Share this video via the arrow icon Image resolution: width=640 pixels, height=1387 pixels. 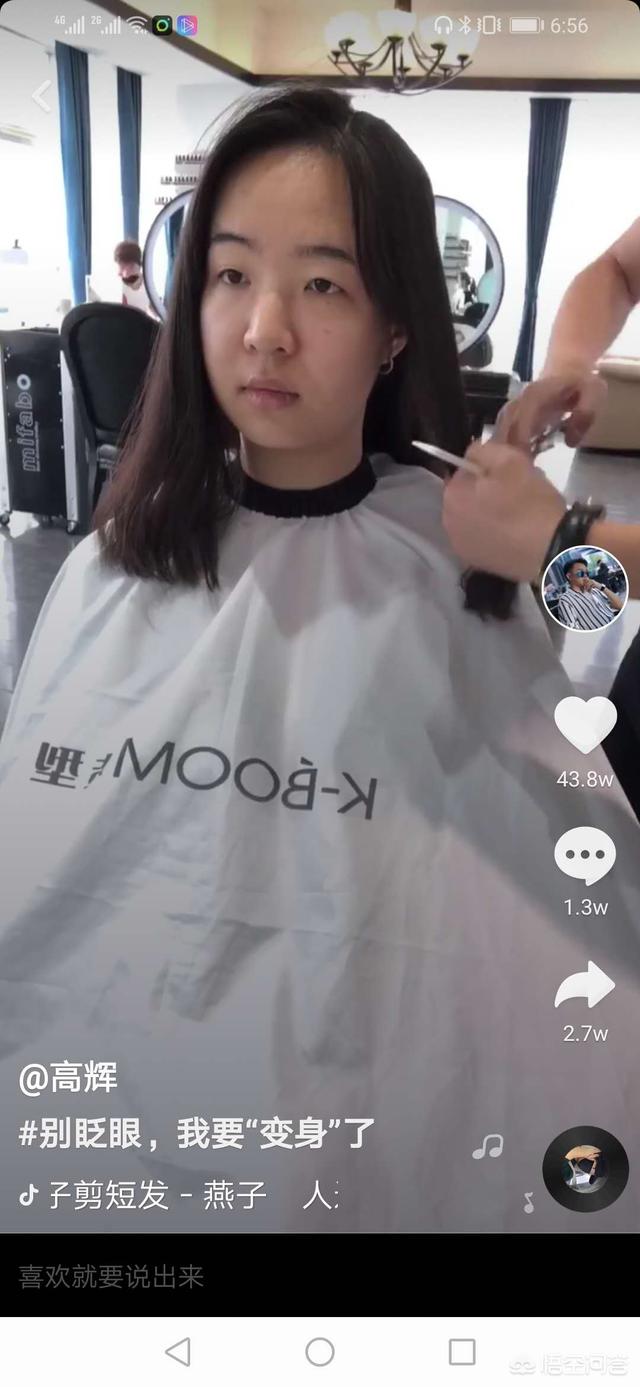[585, 986]
